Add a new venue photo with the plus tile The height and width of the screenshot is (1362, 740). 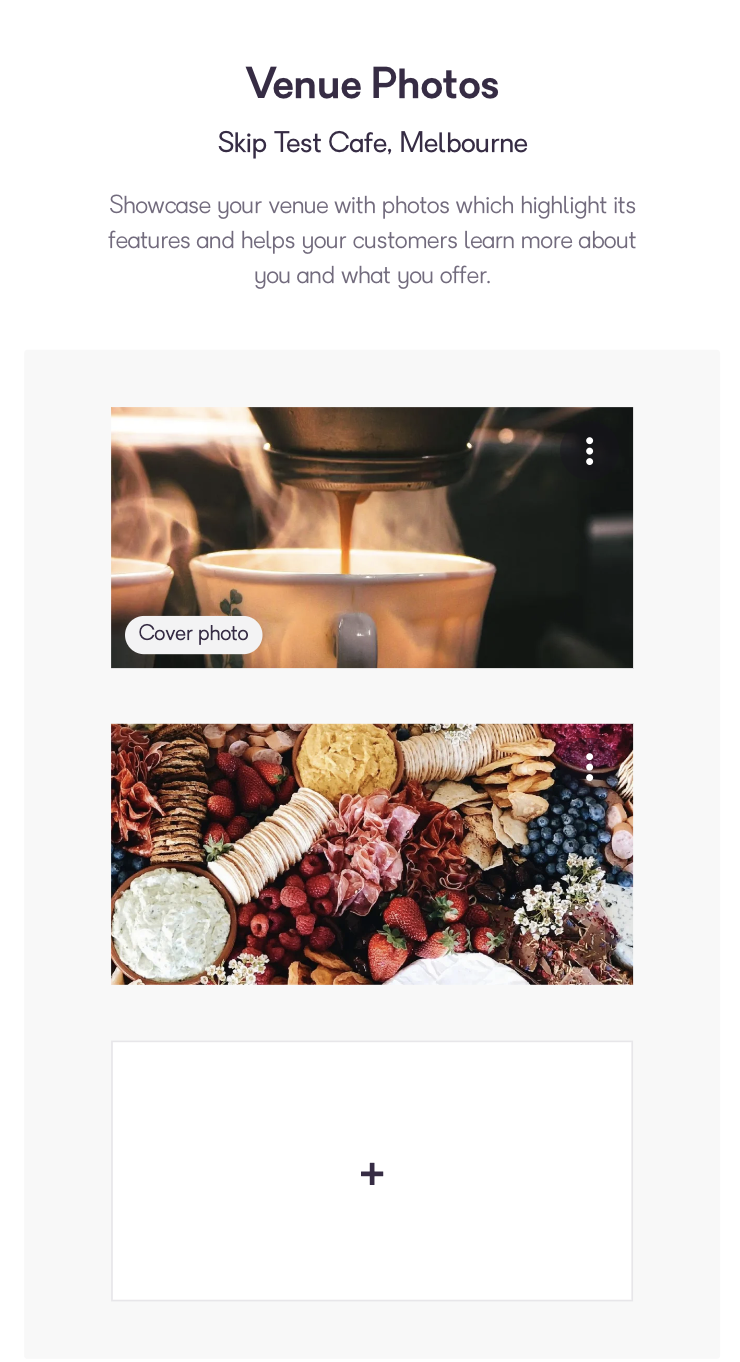pos(372,1172)
